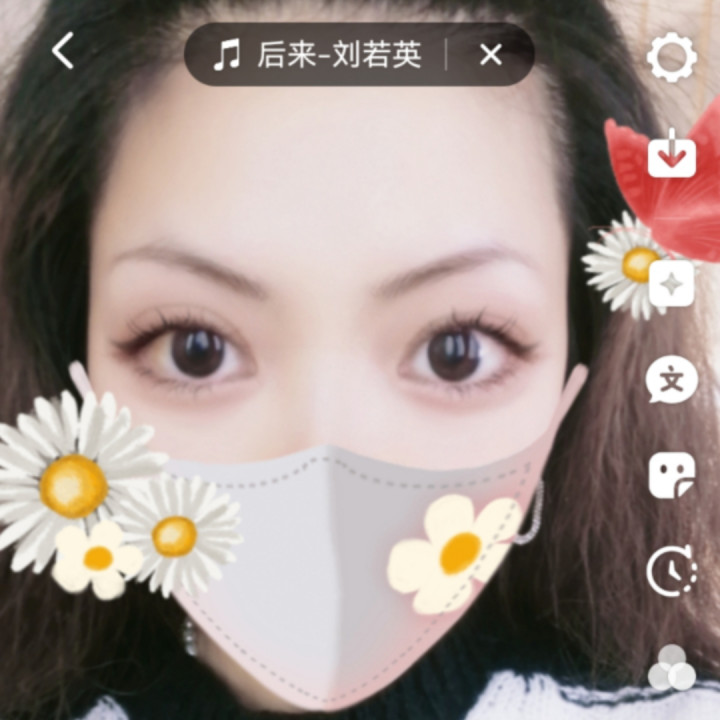
Task: Open the sparkle effects tool
Action: click(x=672, y=285)
